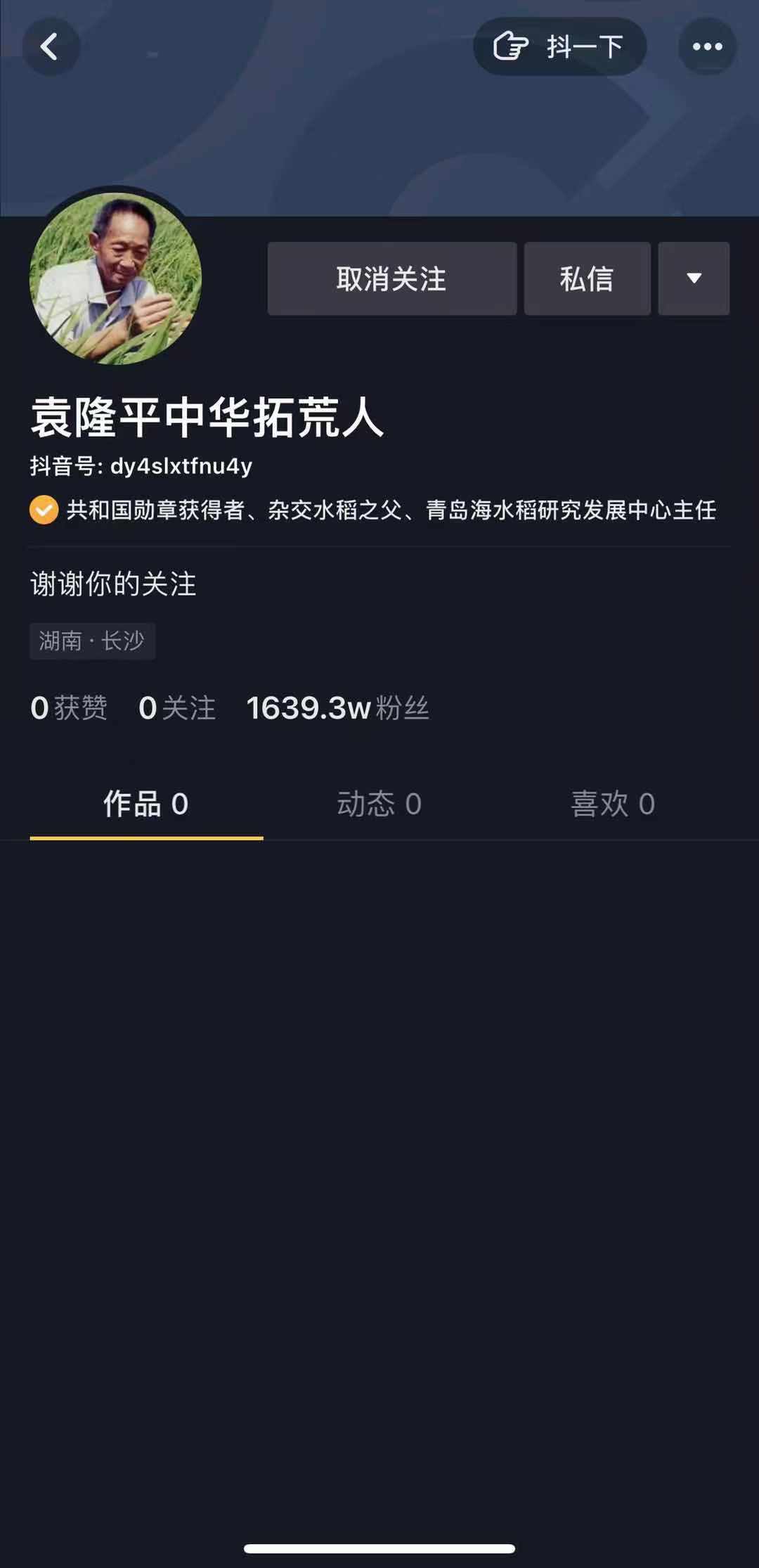View the profile avatar photo
The width and height of the screenshot is (759, 1568).
pos(116,278)
